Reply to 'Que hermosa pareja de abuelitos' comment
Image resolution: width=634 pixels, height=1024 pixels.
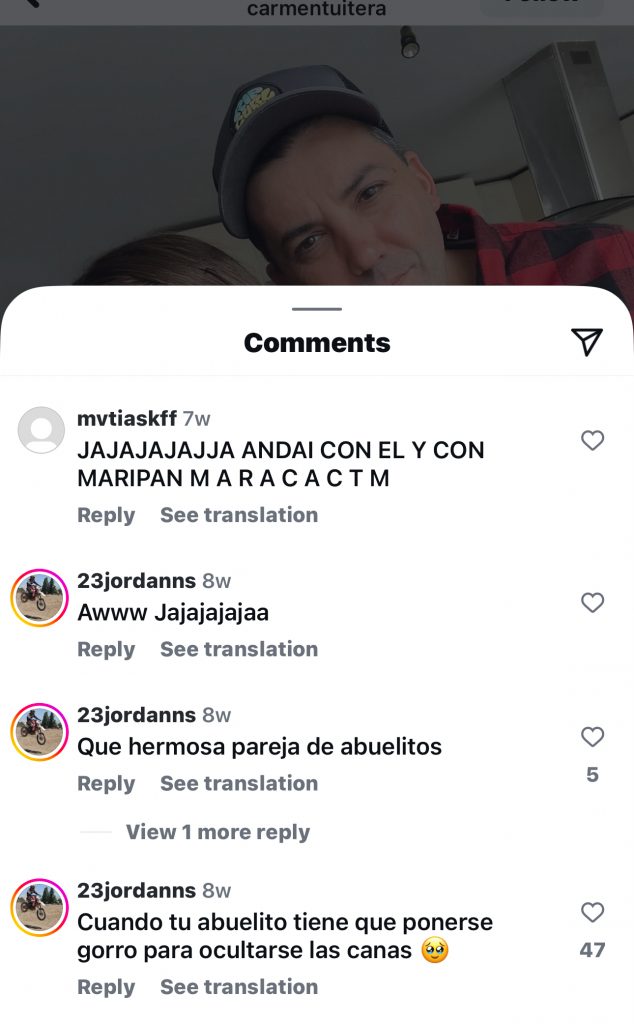(106, 783)
